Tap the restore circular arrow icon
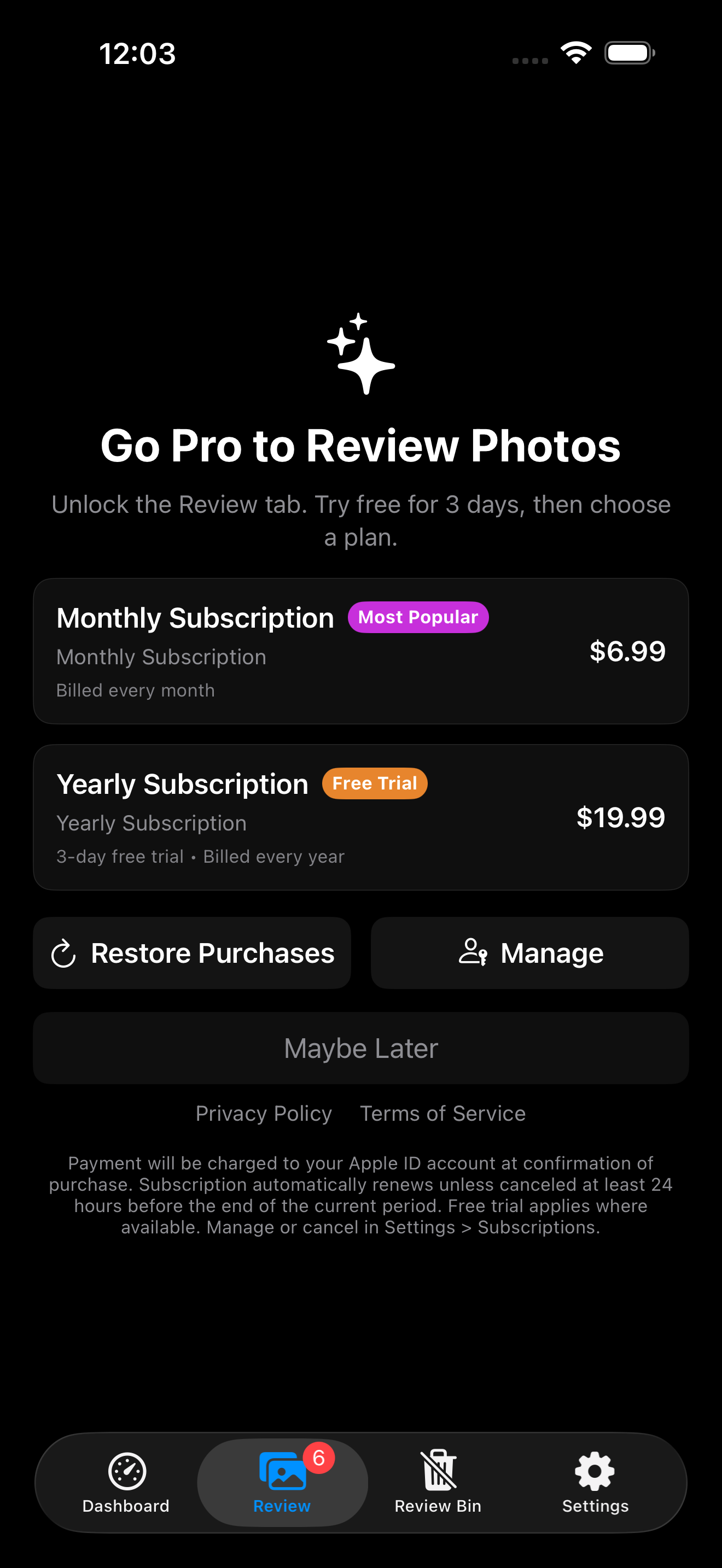 click(65, 952)
